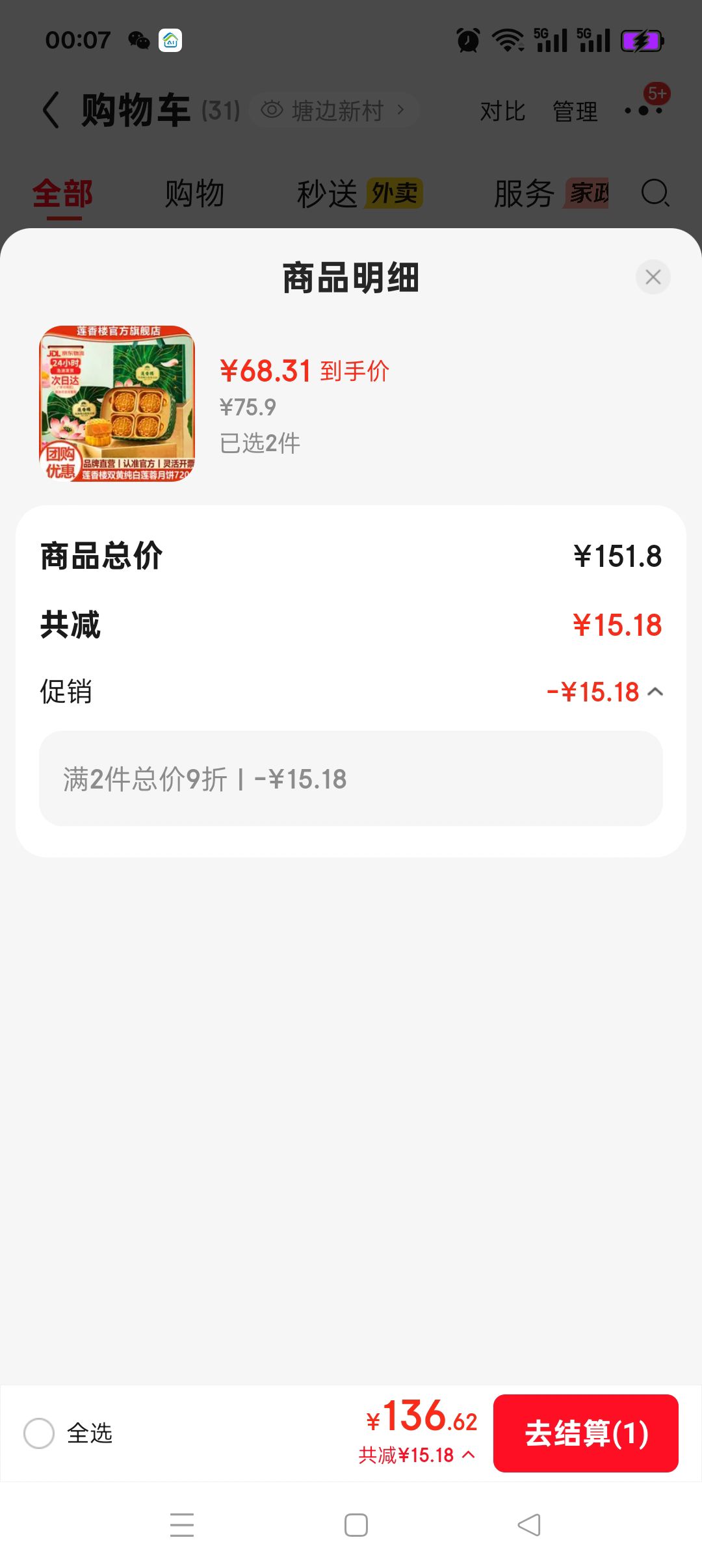The height and width of the screenshot is (1568, 702).
Task: Close the 商品明细 detail sheet
Action: (653, 277)
